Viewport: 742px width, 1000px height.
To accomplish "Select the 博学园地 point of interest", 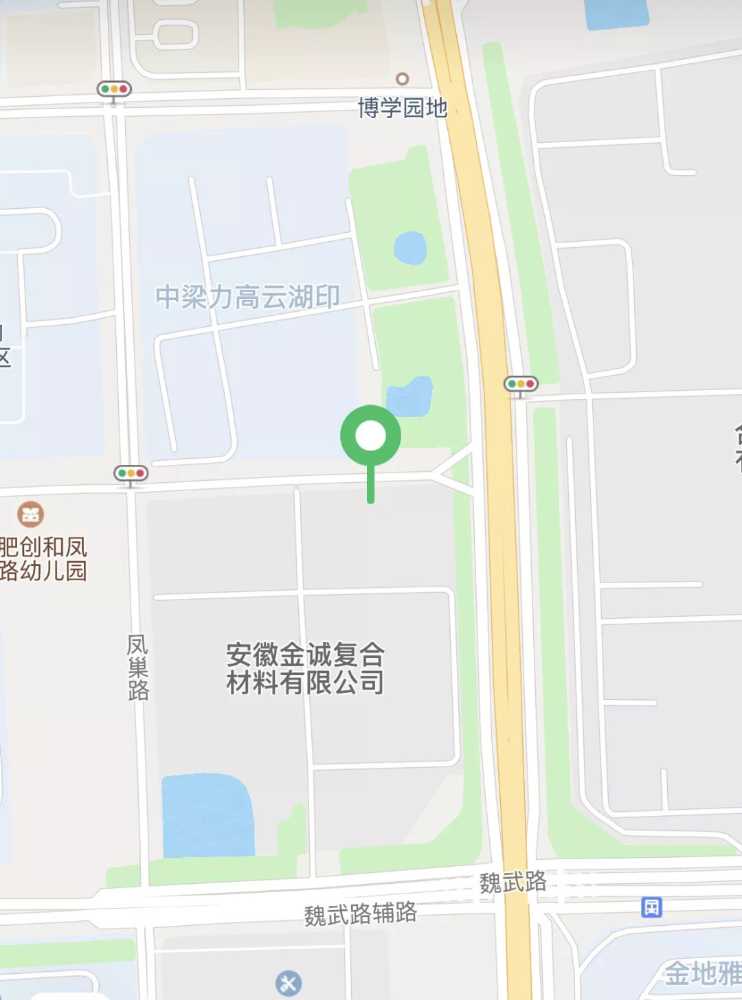I will point(402,106).
